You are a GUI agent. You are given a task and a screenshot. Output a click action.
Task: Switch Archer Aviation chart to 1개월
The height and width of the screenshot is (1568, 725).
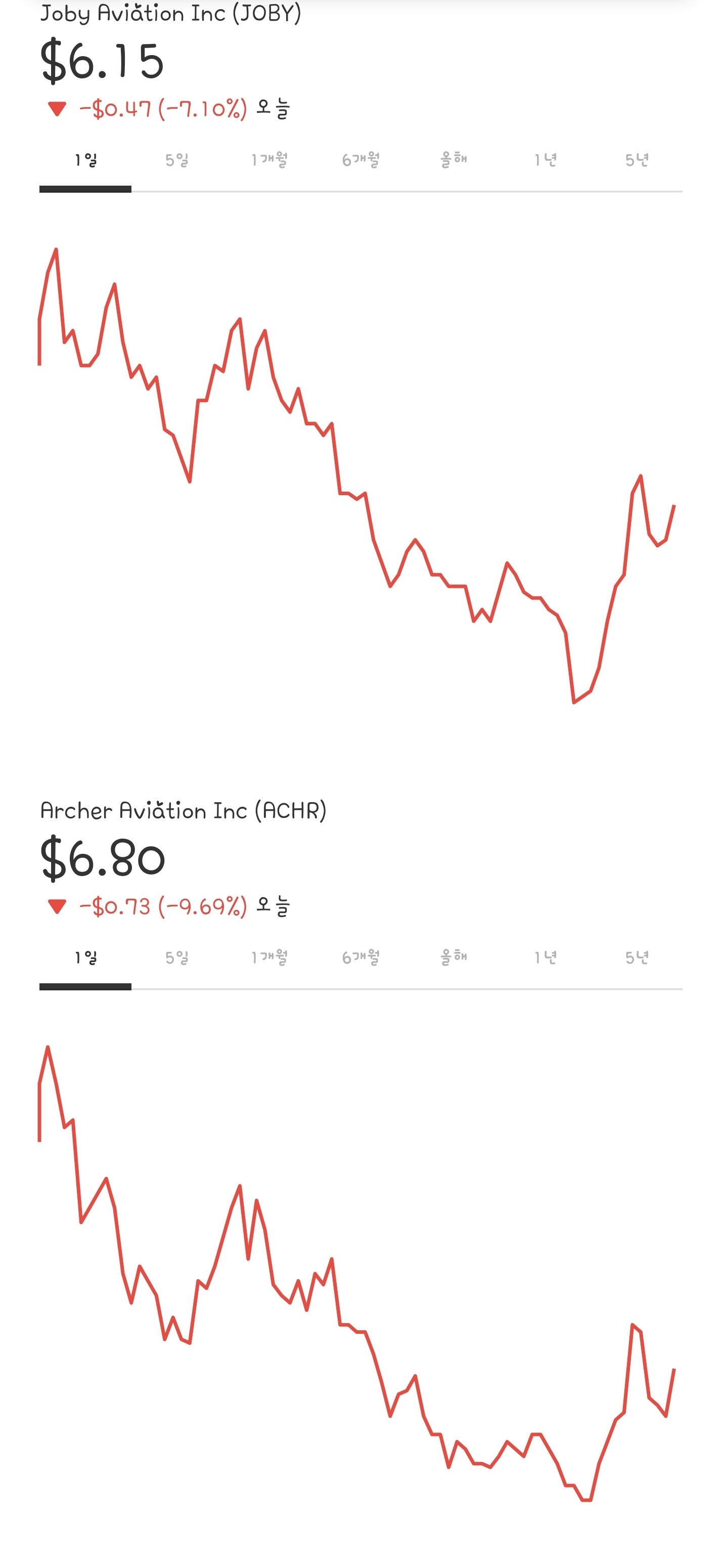pos(269,958)
